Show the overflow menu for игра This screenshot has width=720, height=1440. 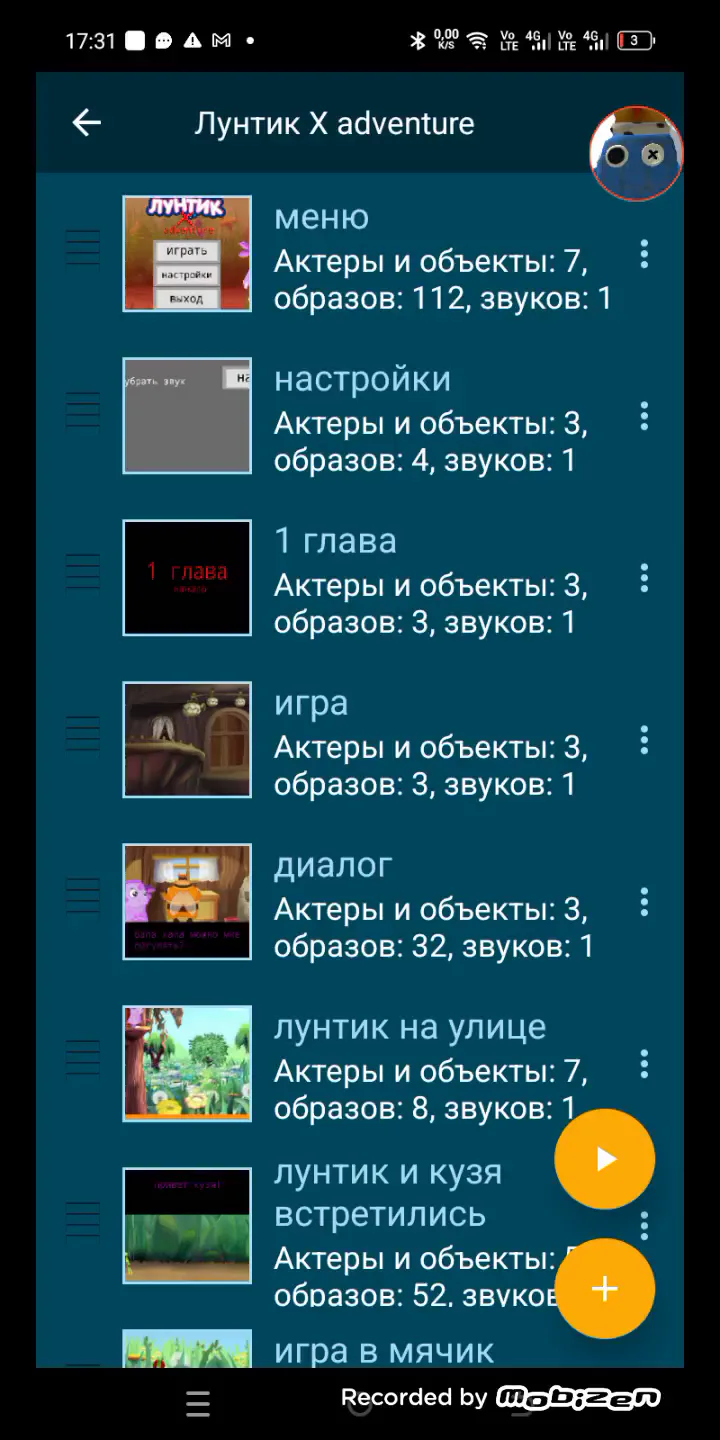pyautogui.click(x=644, y=740)
